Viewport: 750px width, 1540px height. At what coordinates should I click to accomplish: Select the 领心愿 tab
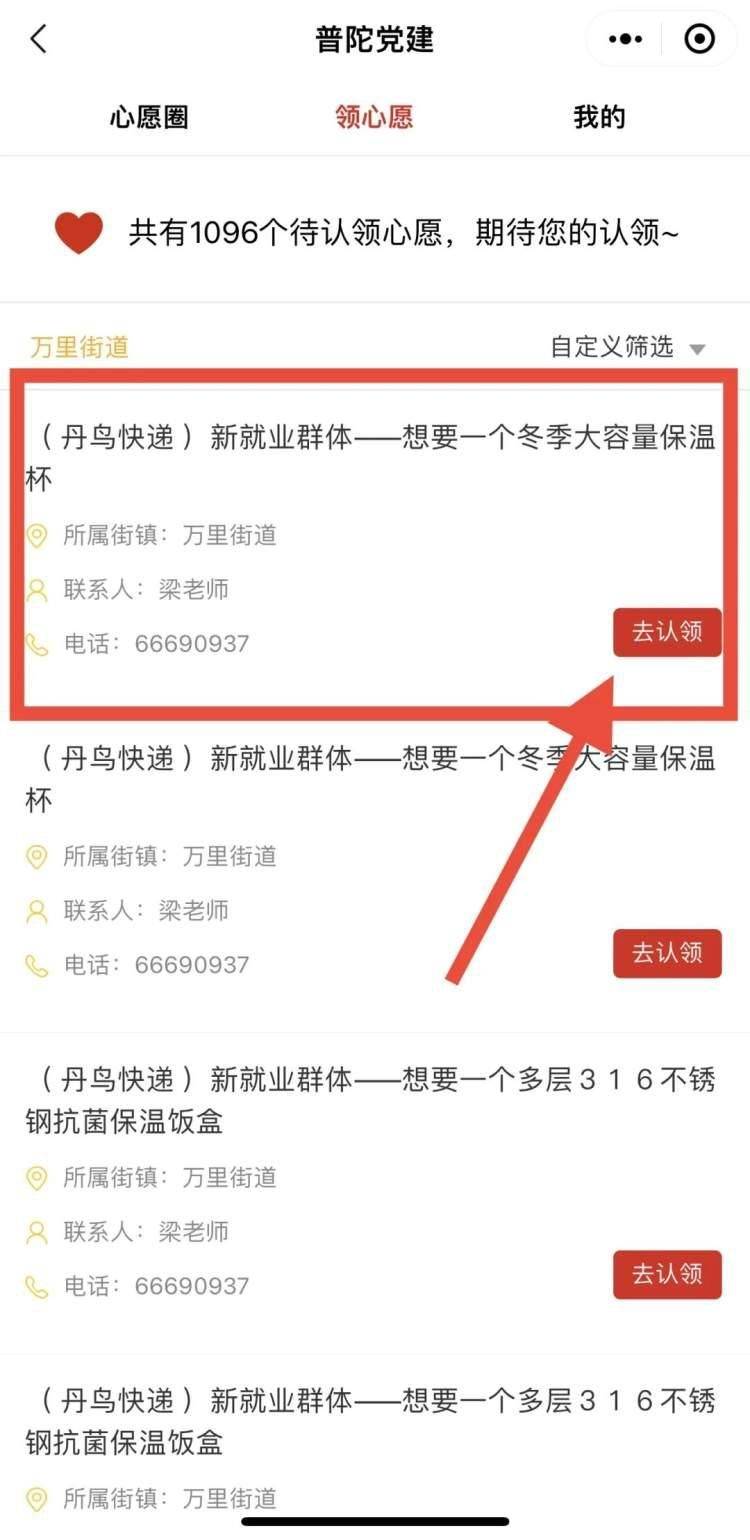[x=374, y=117]
